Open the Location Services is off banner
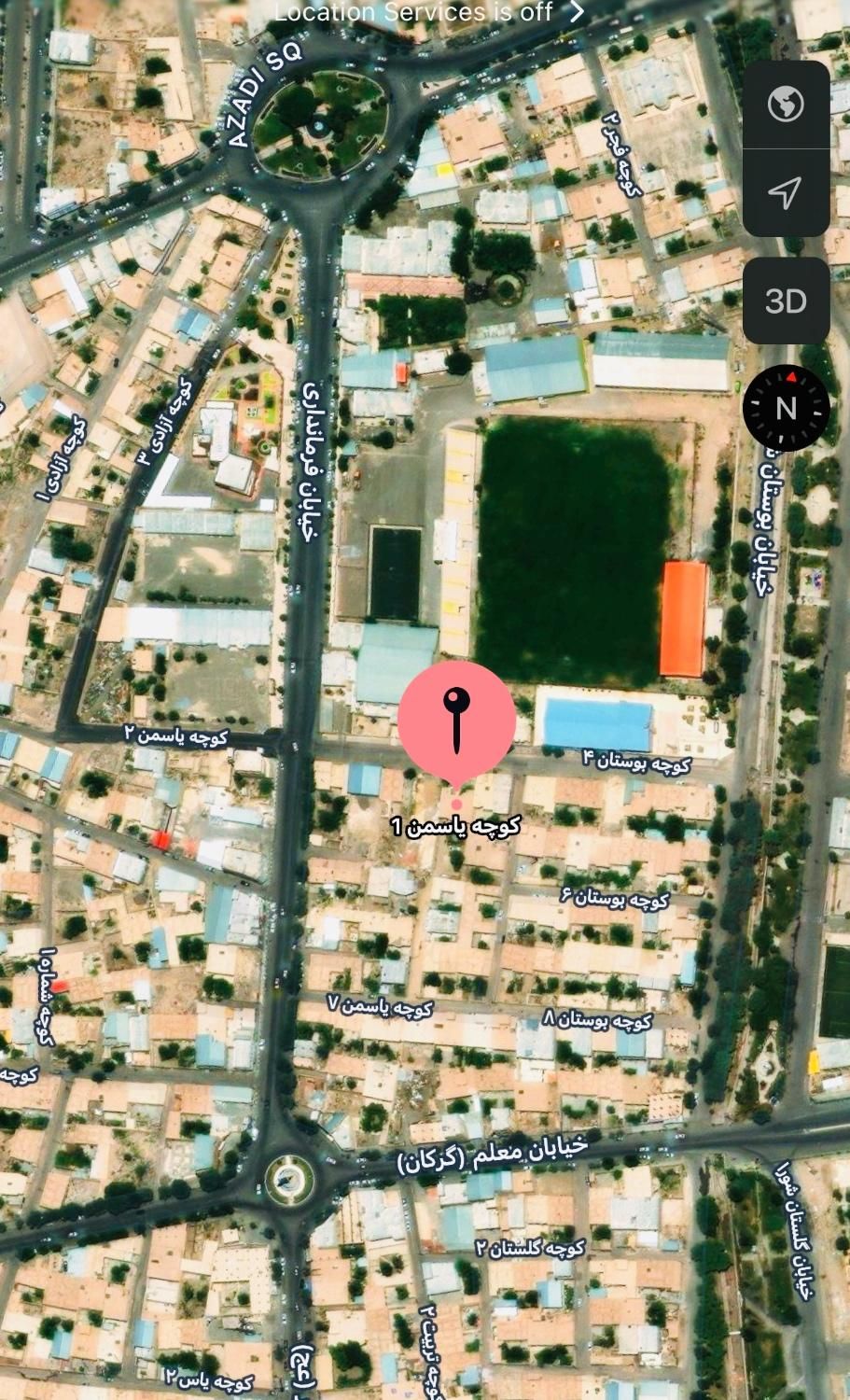 [429, 12]
